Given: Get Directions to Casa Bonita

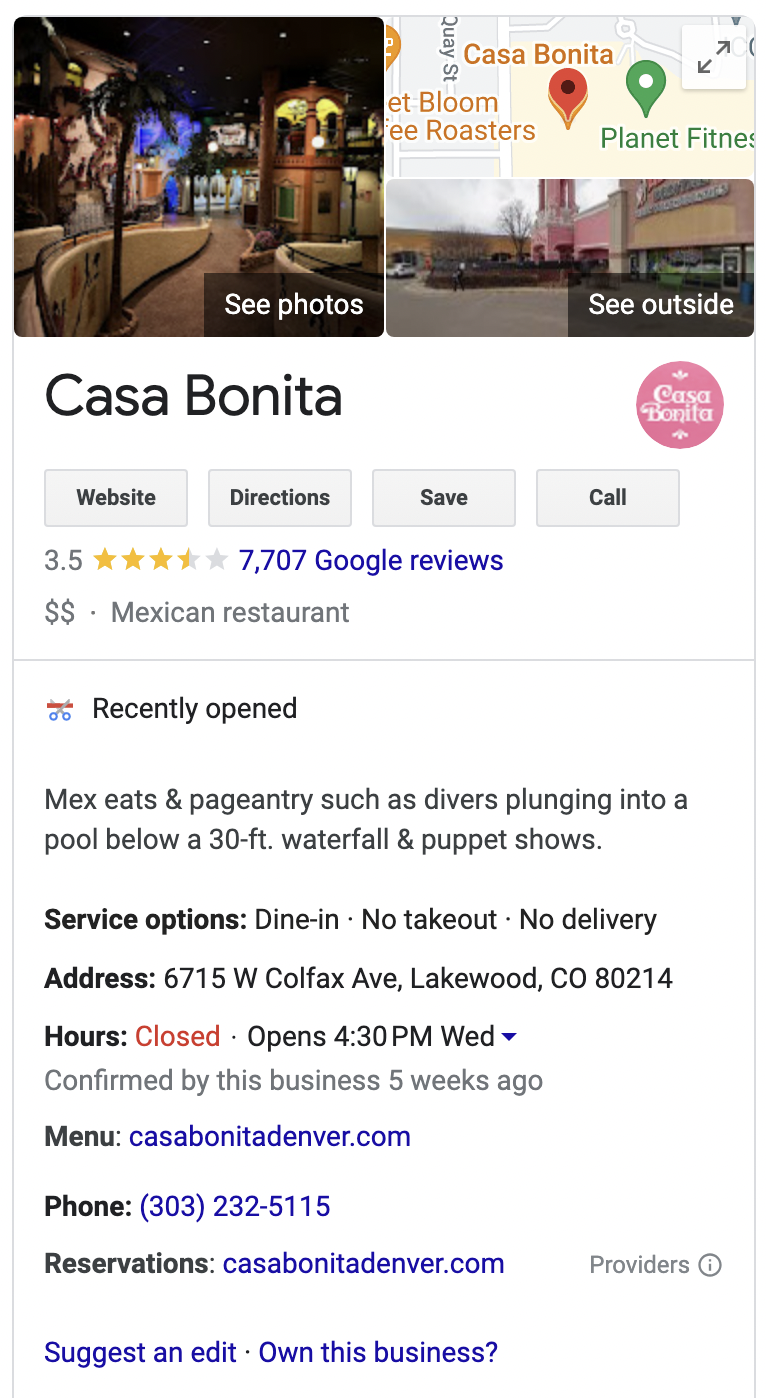Looking at the screenshot, I should tap(280, 497).
